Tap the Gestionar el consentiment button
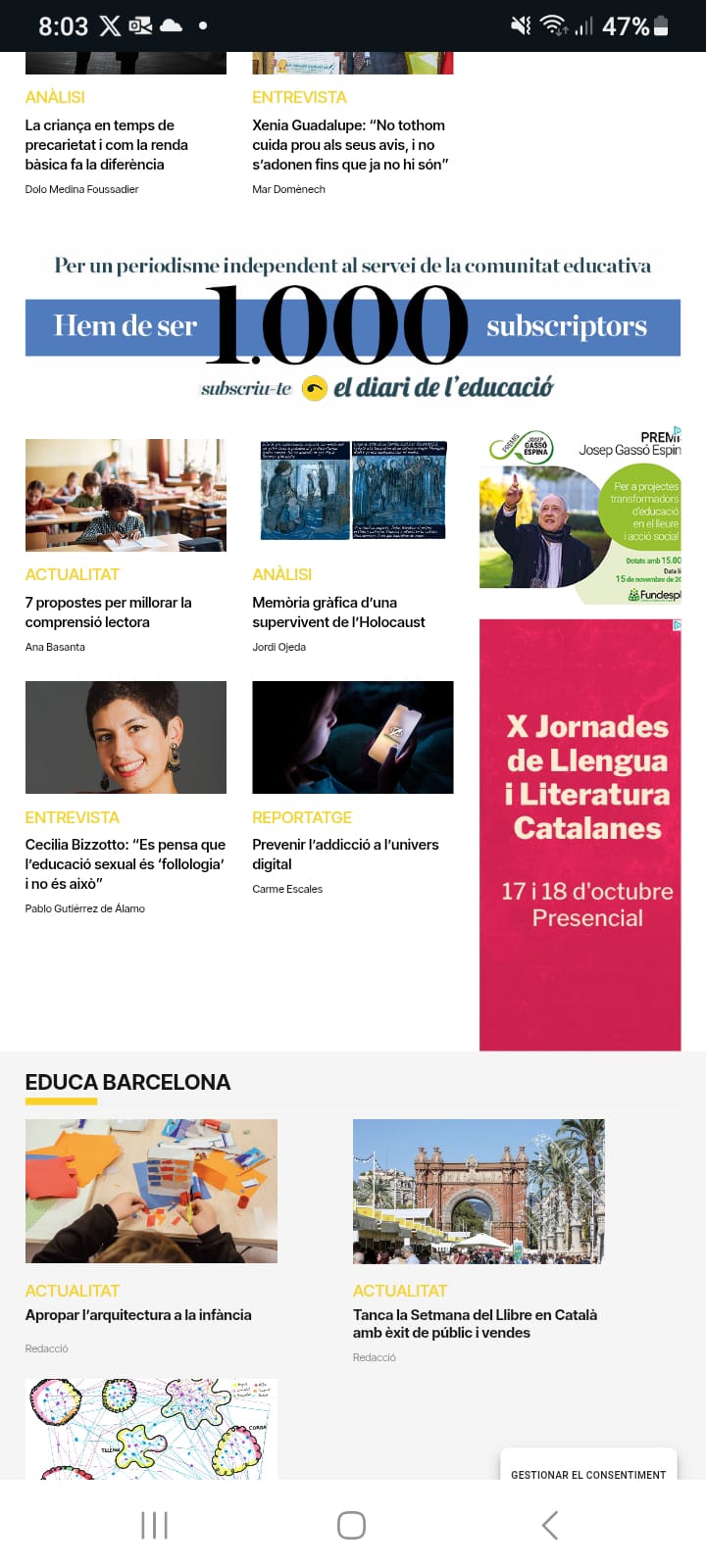This screenshot has width=706, height=1568. [588, 1474]
